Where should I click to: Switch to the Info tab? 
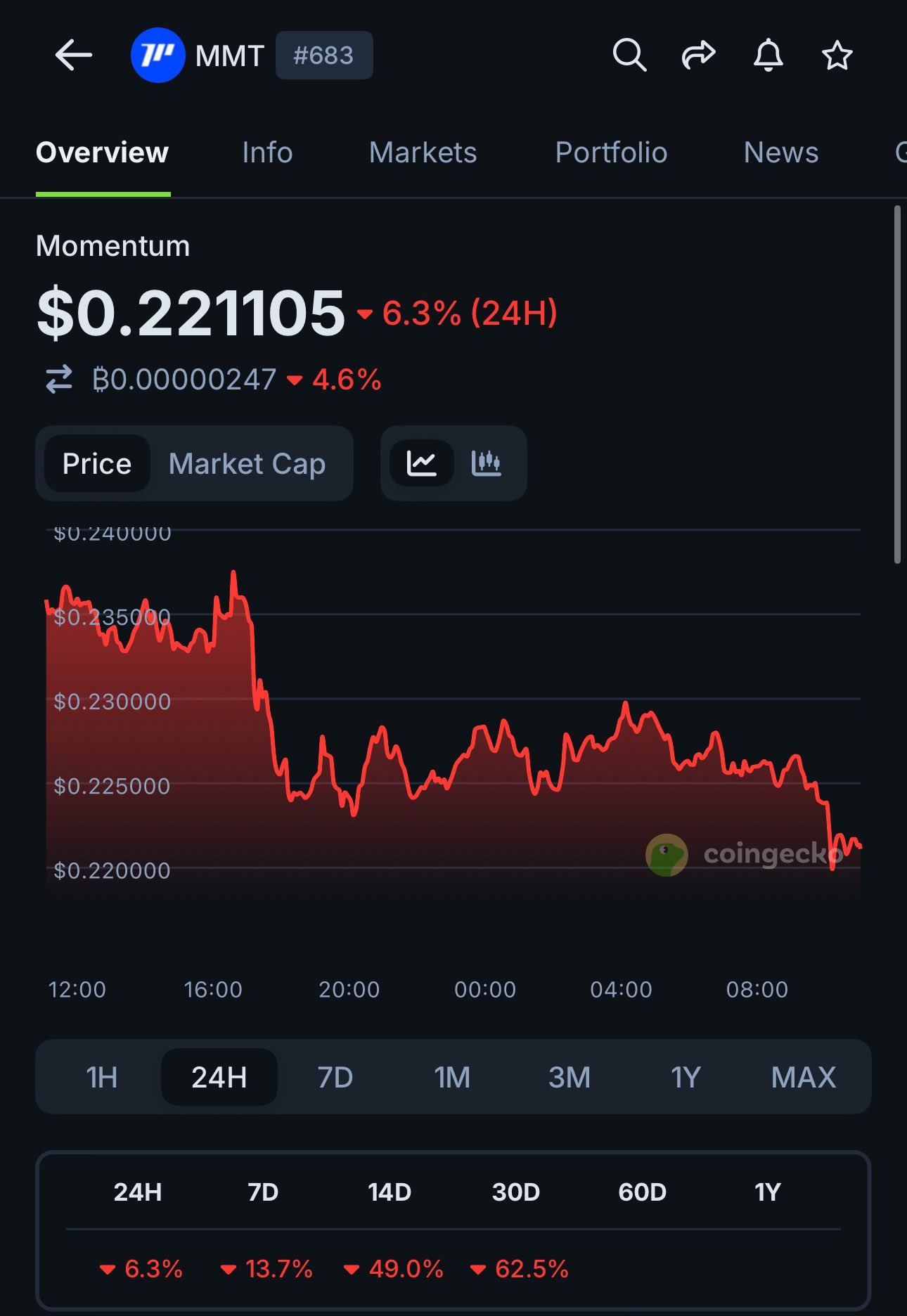point(267,153)
